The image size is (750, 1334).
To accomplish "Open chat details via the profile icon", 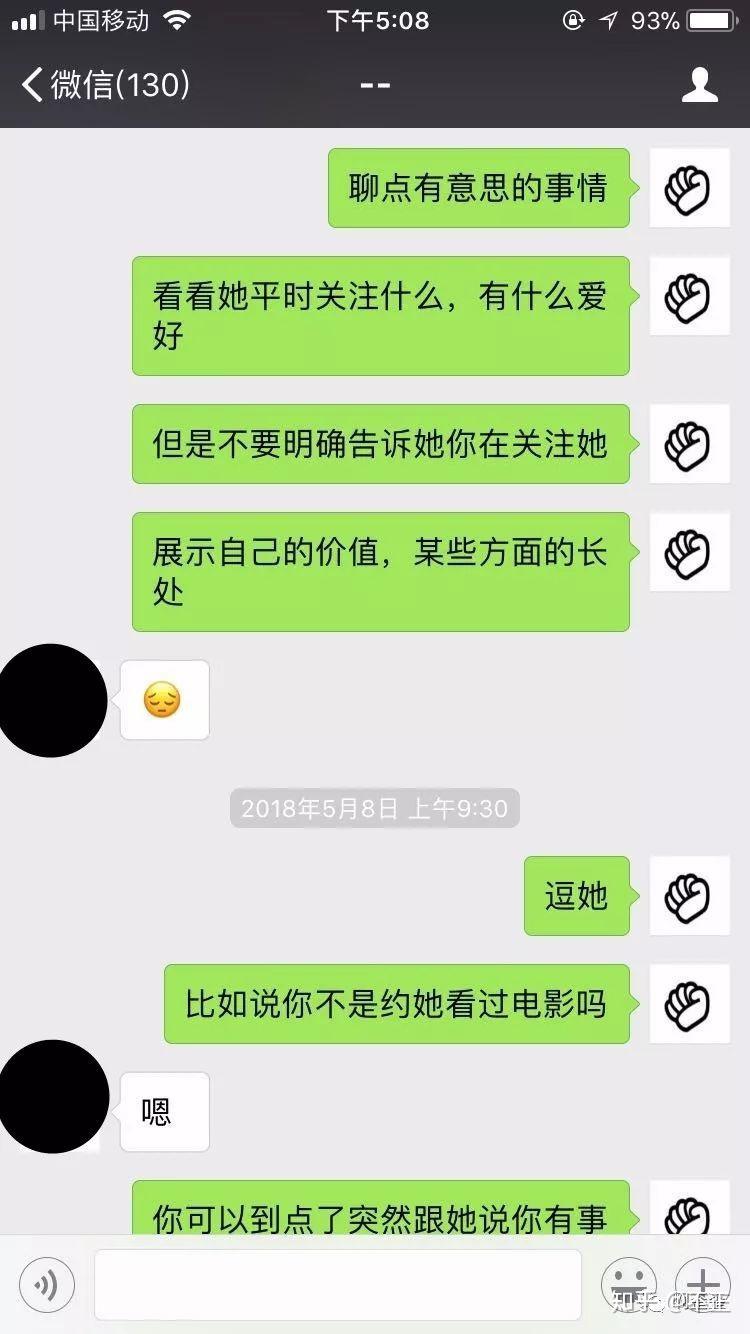I will coord(700,85).
